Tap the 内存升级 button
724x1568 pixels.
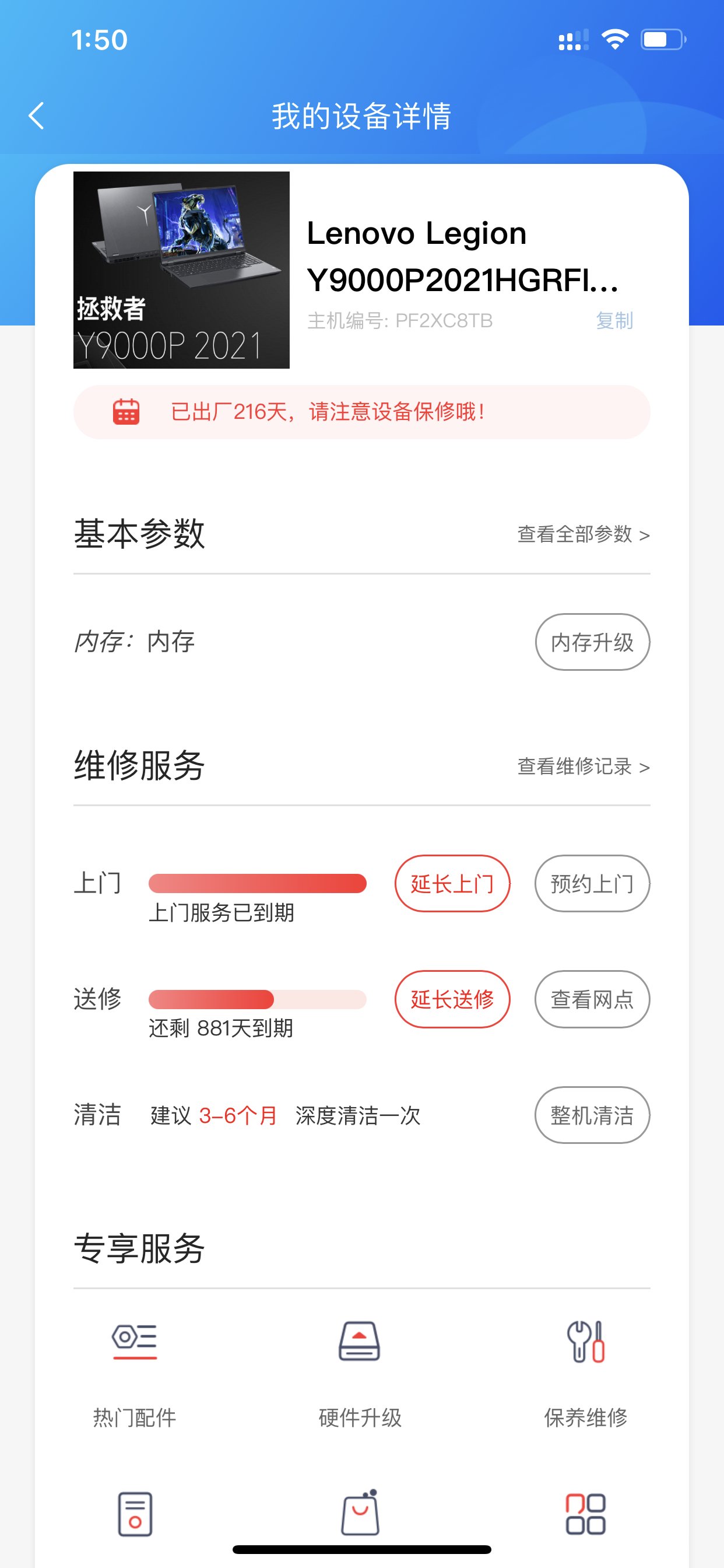pos(592,642)
